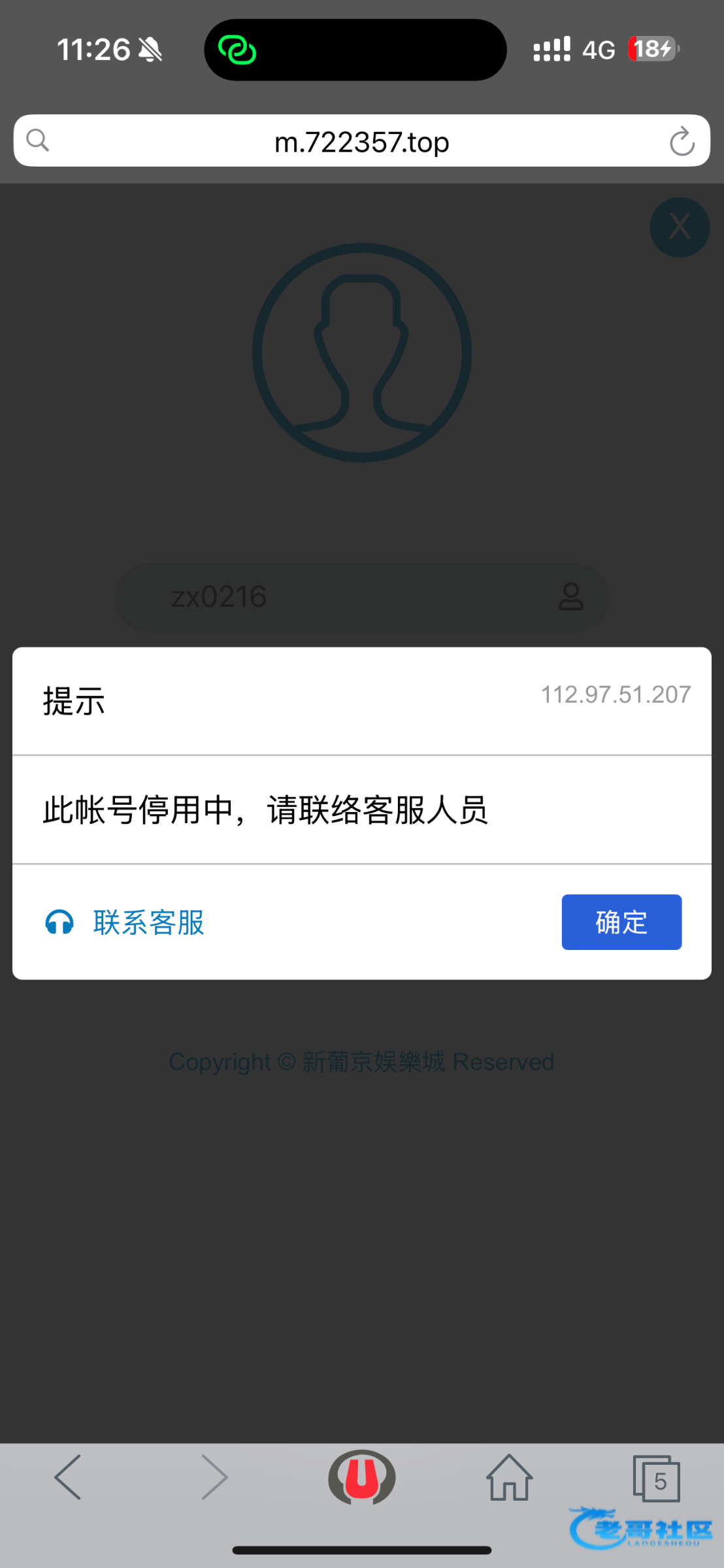Open the red U browser menu button
The height and width of the screenshot is (1568, 724).
pyautogui.click(x=361, y=1477)
